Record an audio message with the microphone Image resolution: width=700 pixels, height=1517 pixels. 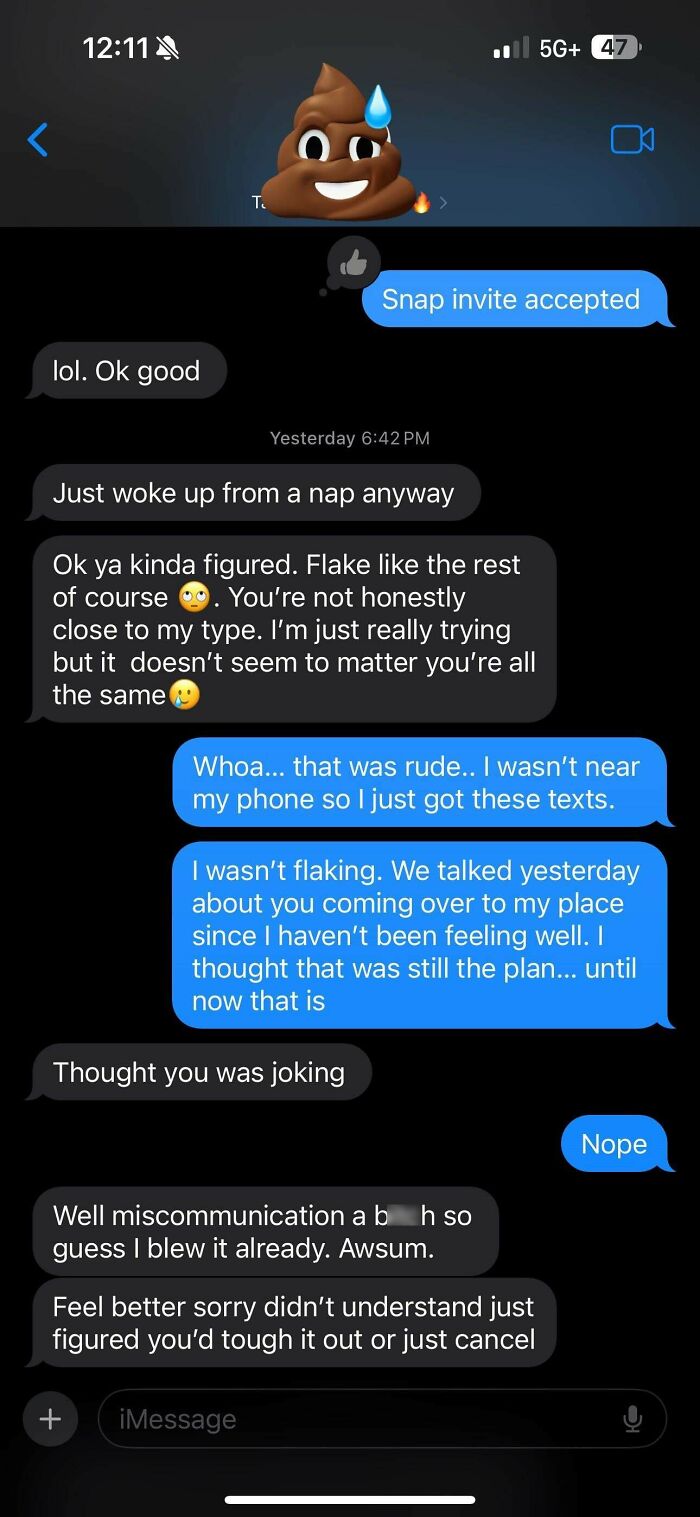632,1418
